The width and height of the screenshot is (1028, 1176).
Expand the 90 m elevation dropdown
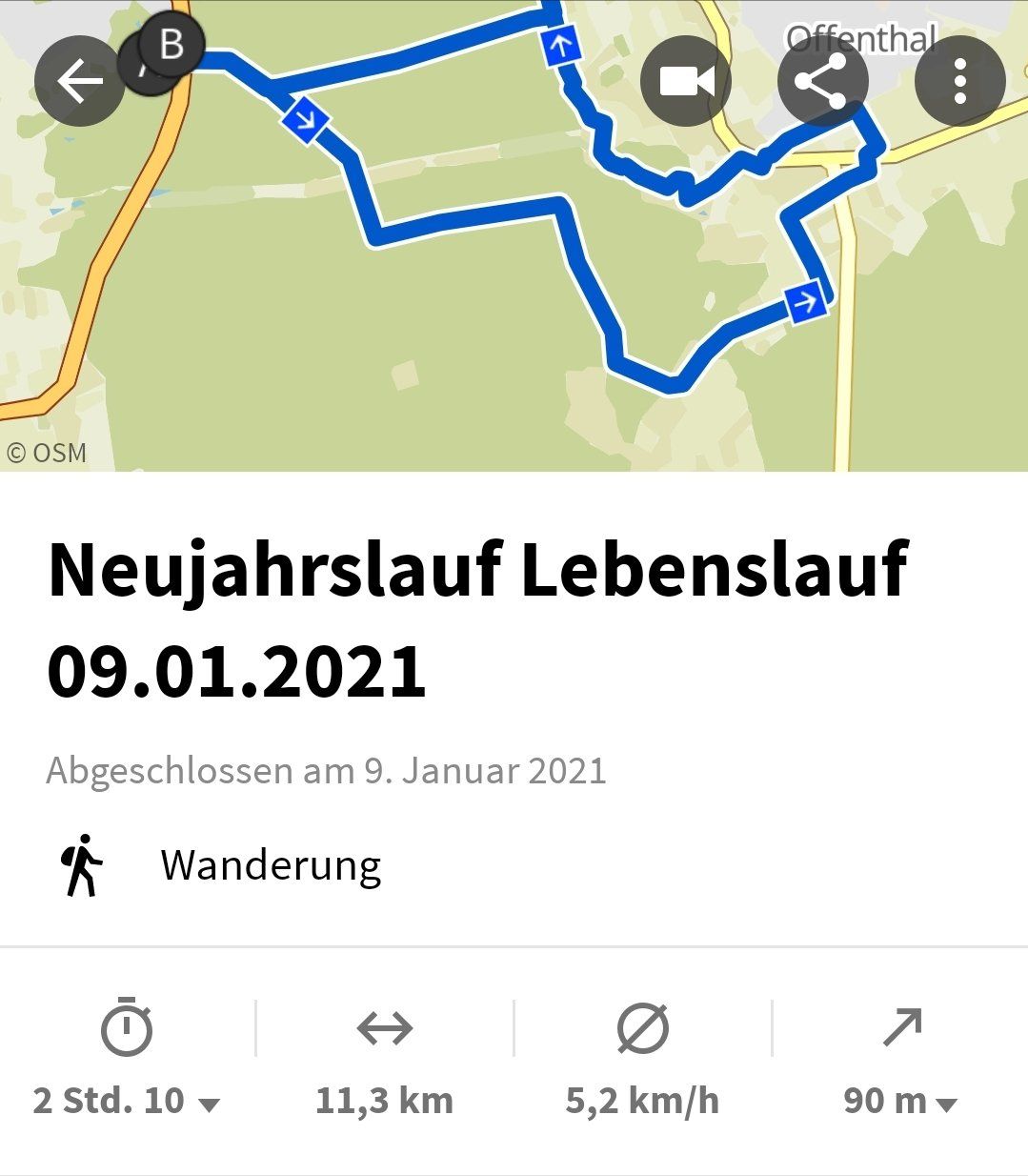click(x=900, y=1101)
